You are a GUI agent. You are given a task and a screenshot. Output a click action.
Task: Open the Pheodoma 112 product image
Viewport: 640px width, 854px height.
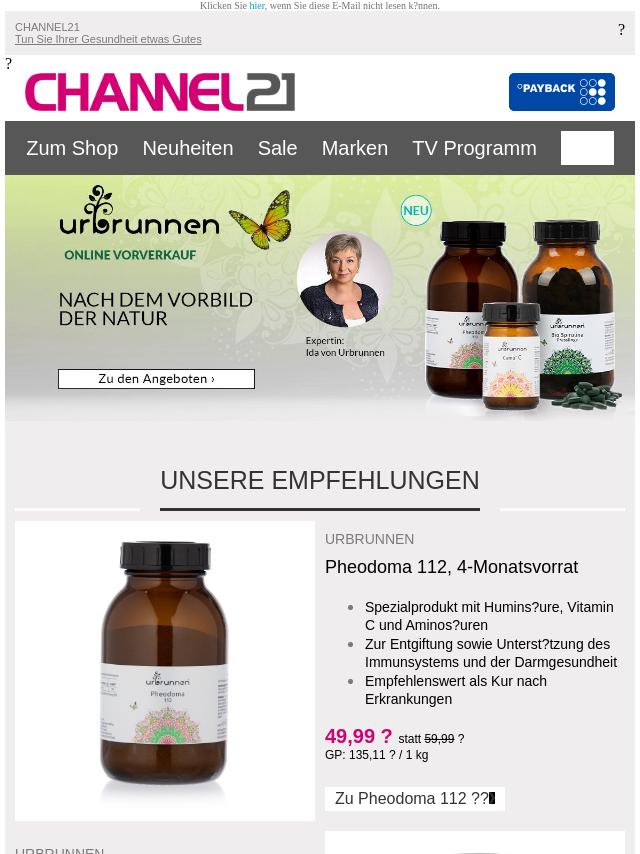click(165, 670)
